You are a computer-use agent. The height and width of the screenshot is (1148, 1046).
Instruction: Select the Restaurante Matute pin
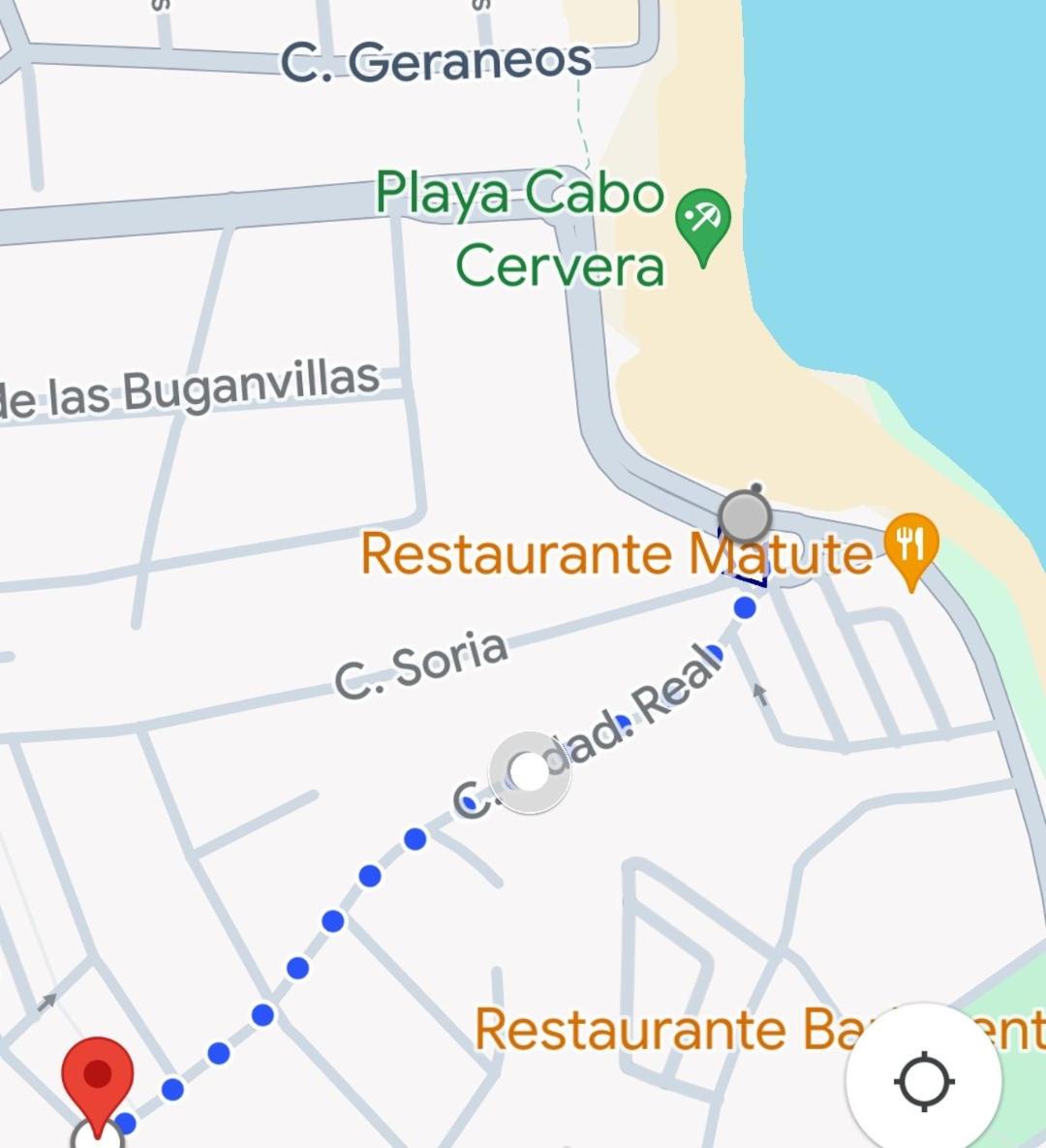[x=911, y=545]
